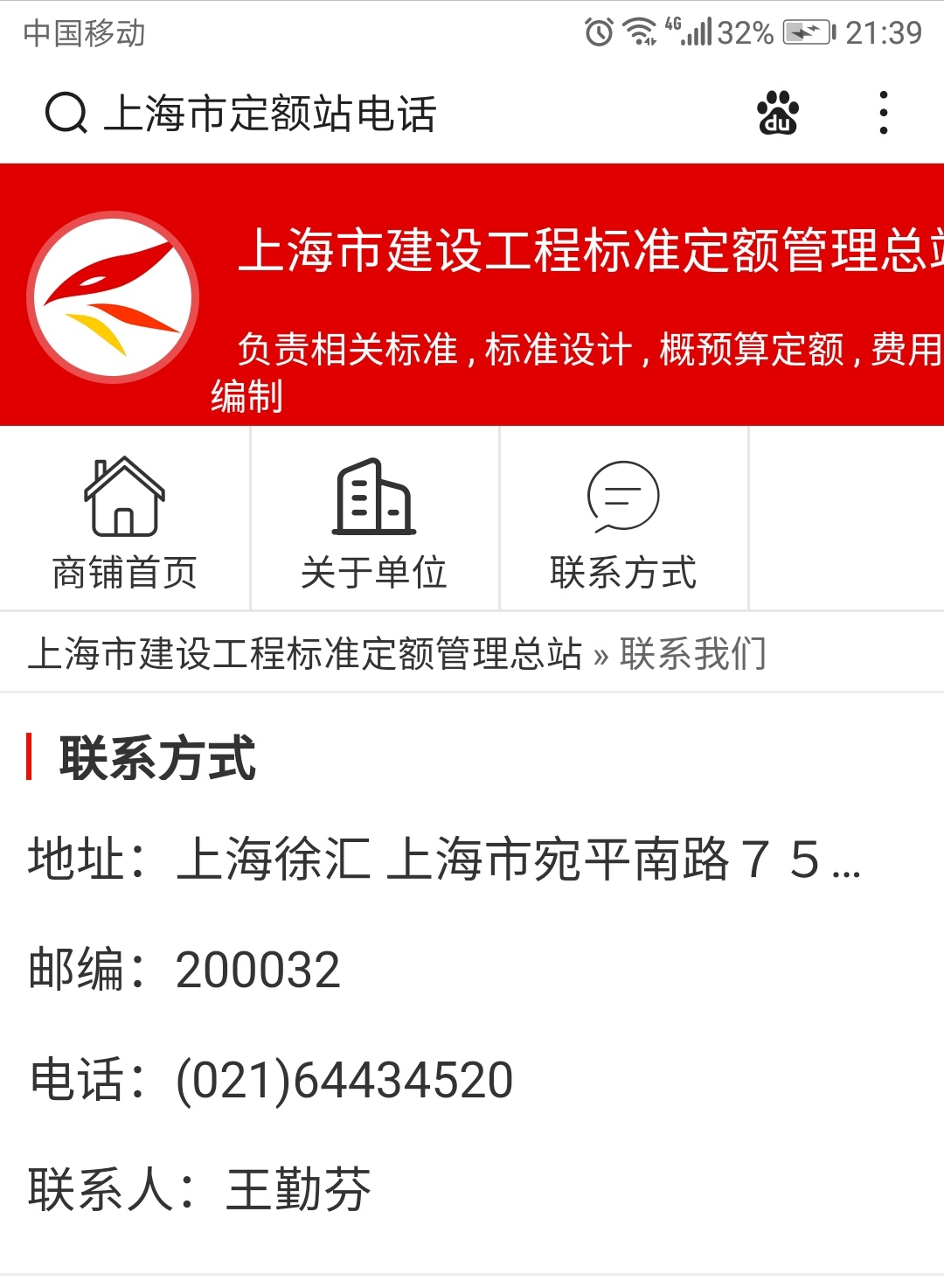
Task: Open the Baidu paw icon
Action: click(777, 114)
